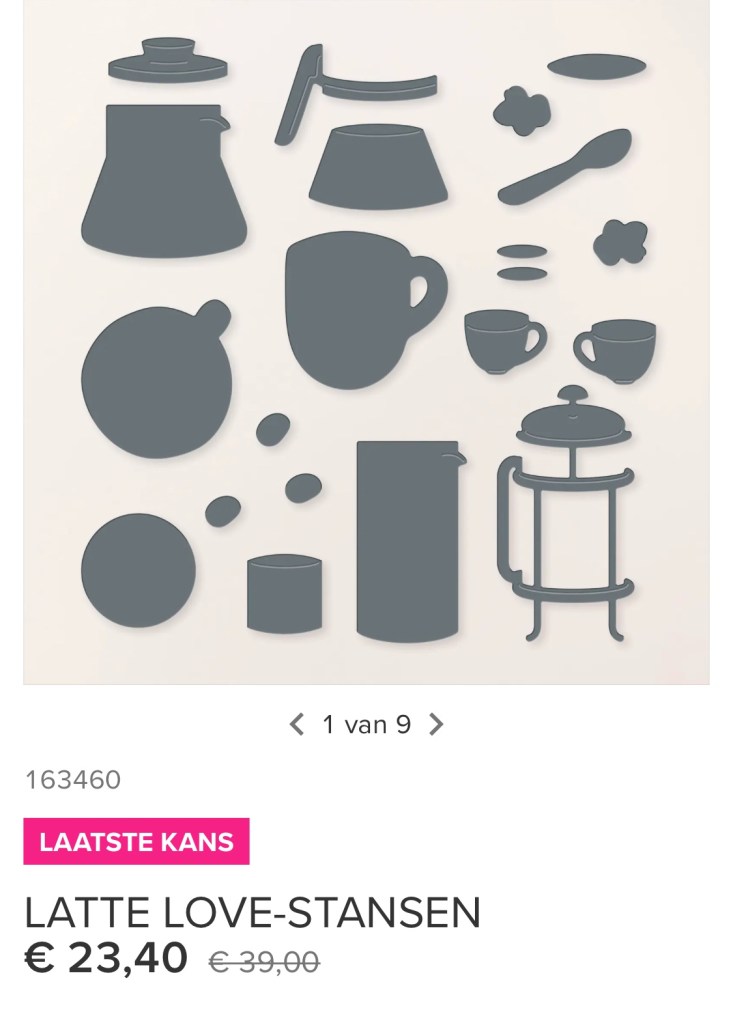Show the next product image

(436, 725)
